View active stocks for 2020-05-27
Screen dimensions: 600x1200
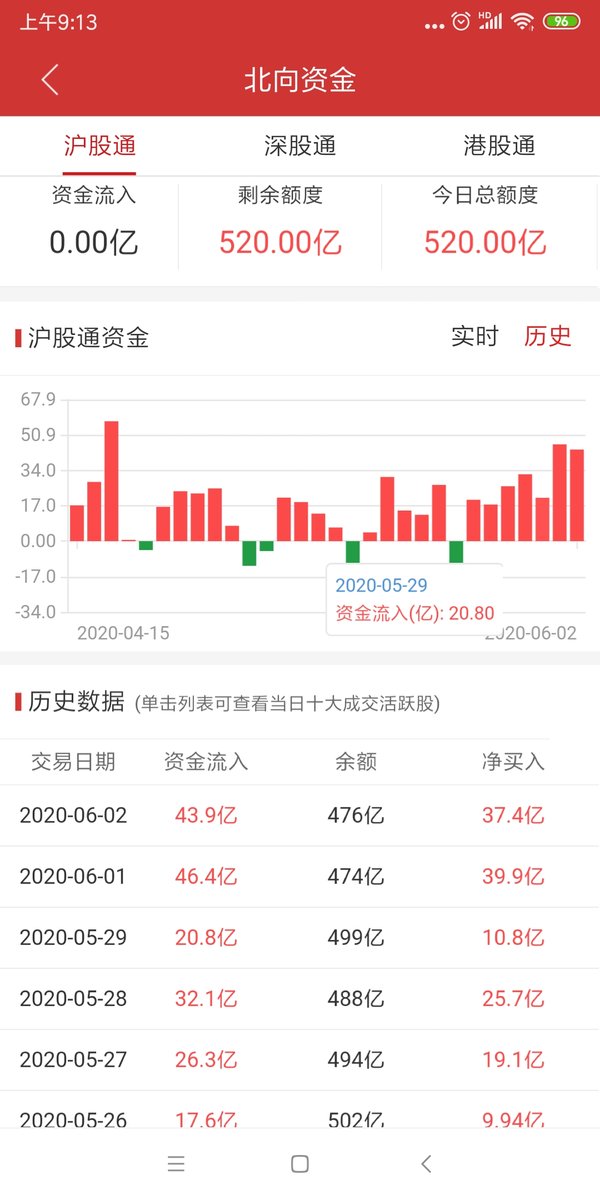click(x=300, y=1060)
